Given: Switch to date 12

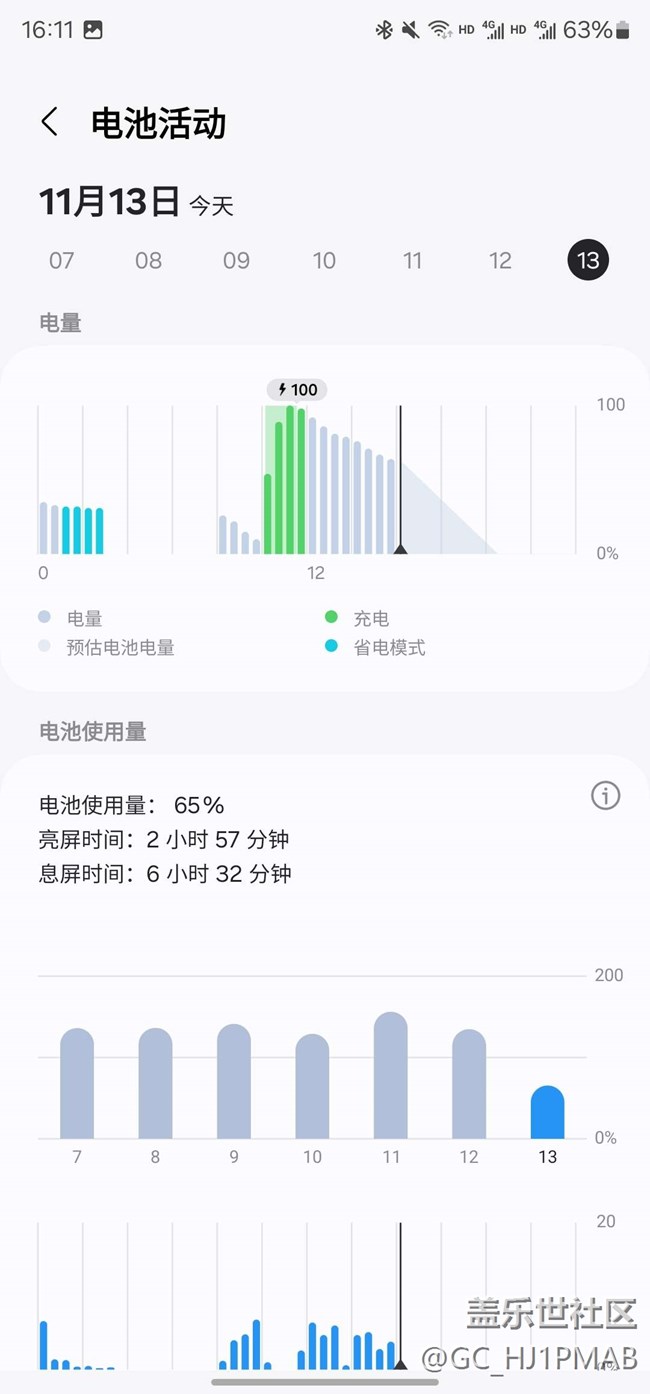Looking at the screenshot, I should click(x=500, y=261).
